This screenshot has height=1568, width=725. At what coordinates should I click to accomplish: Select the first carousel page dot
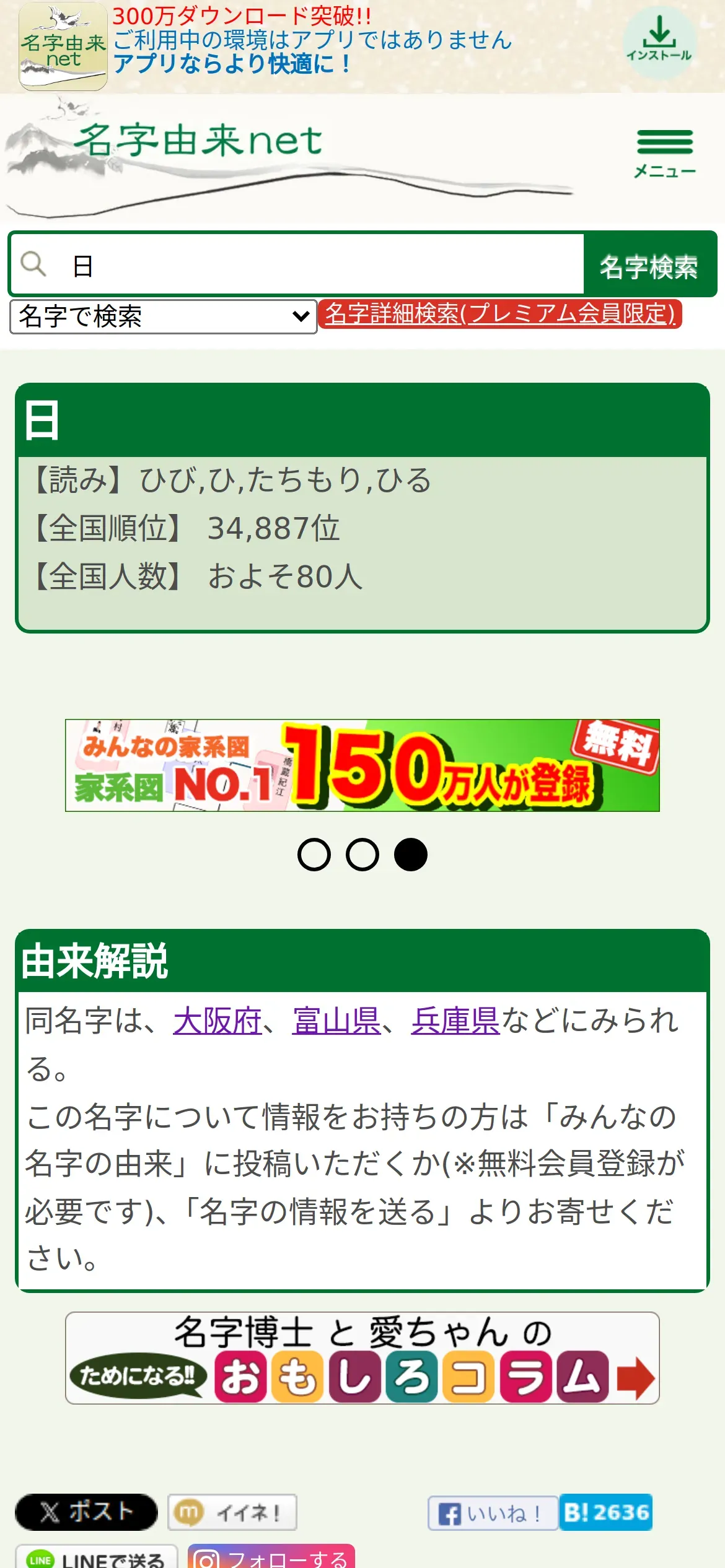coord(314,855)
